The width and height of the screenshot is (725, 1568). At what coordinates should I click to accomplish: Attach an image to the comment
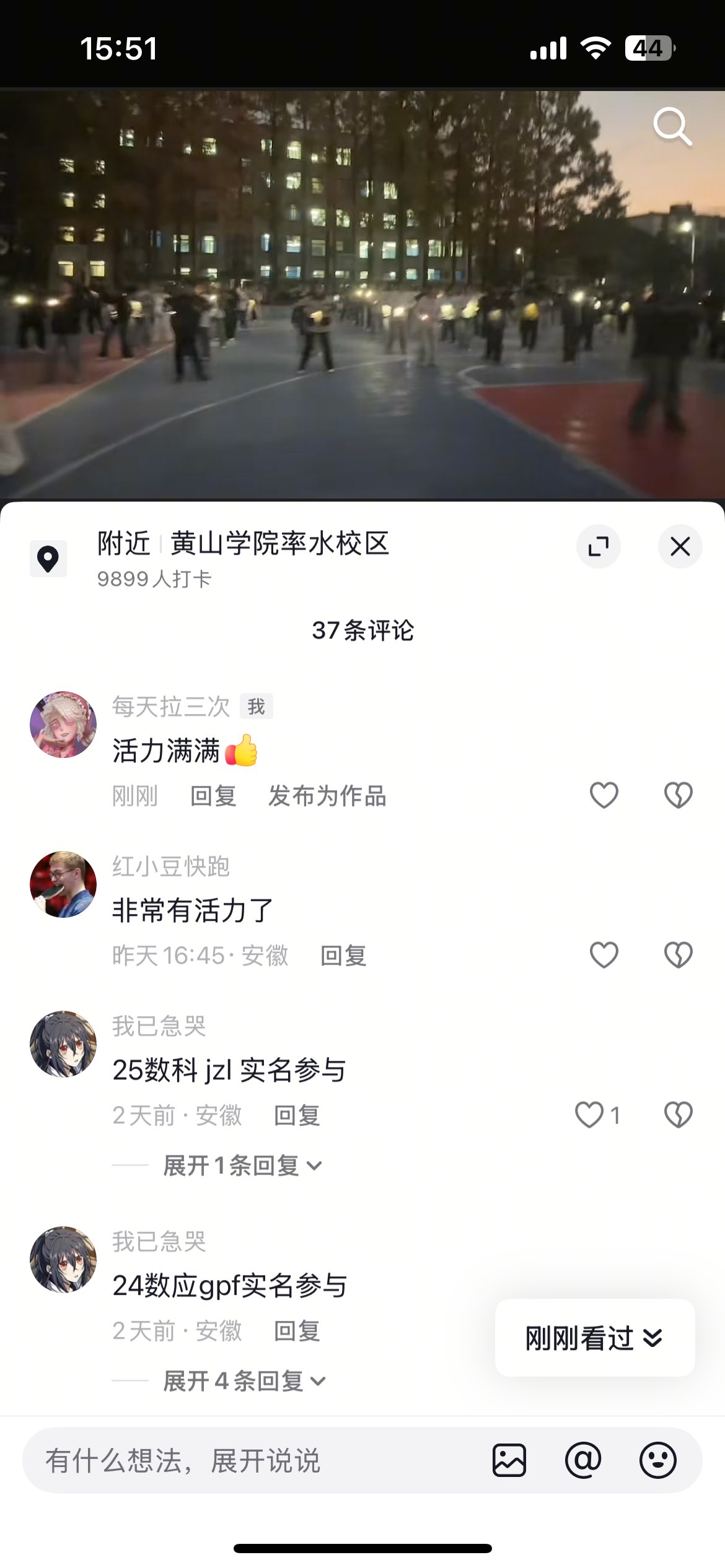(x=509, y=1460)
